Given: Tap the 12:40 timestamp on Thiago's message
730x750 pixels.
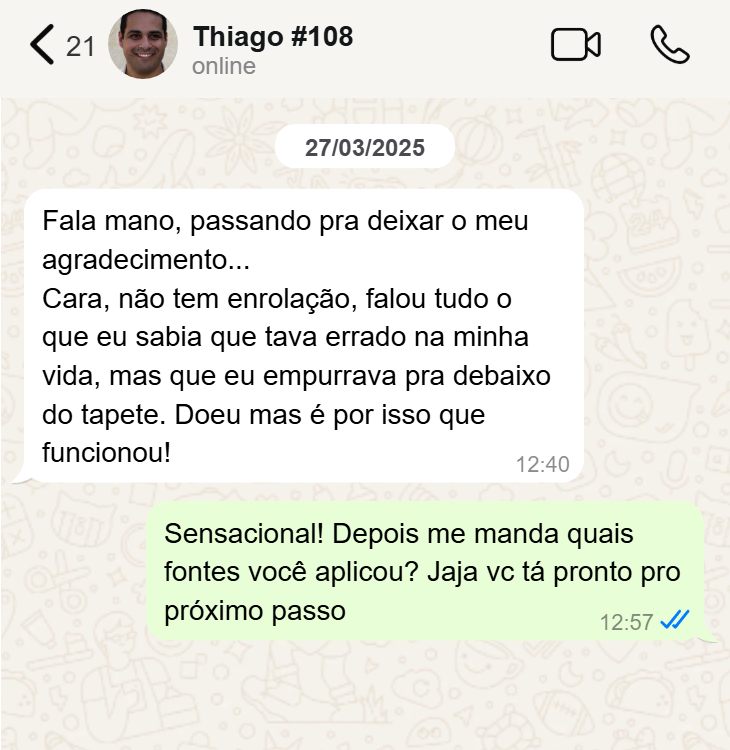Looking at the screenshot, I should 544,464.
